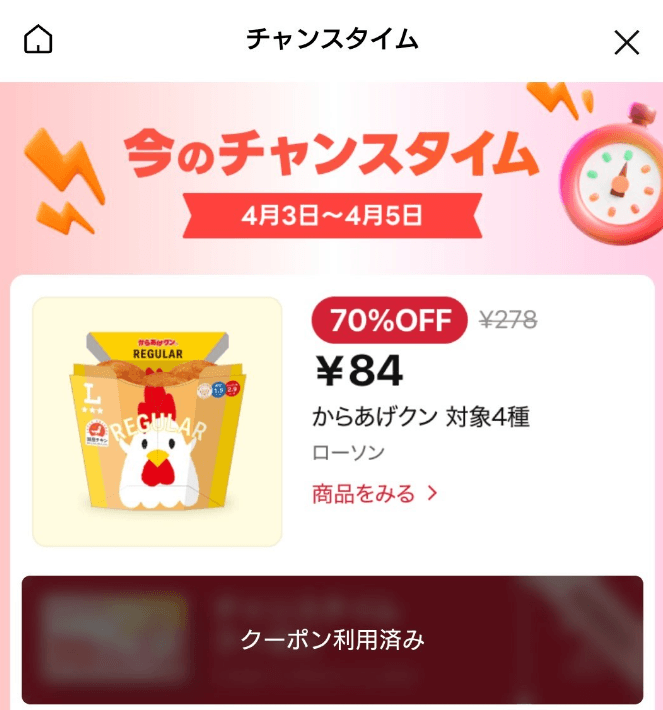
Task: Open the からあげクン product image
Action: 157,422
